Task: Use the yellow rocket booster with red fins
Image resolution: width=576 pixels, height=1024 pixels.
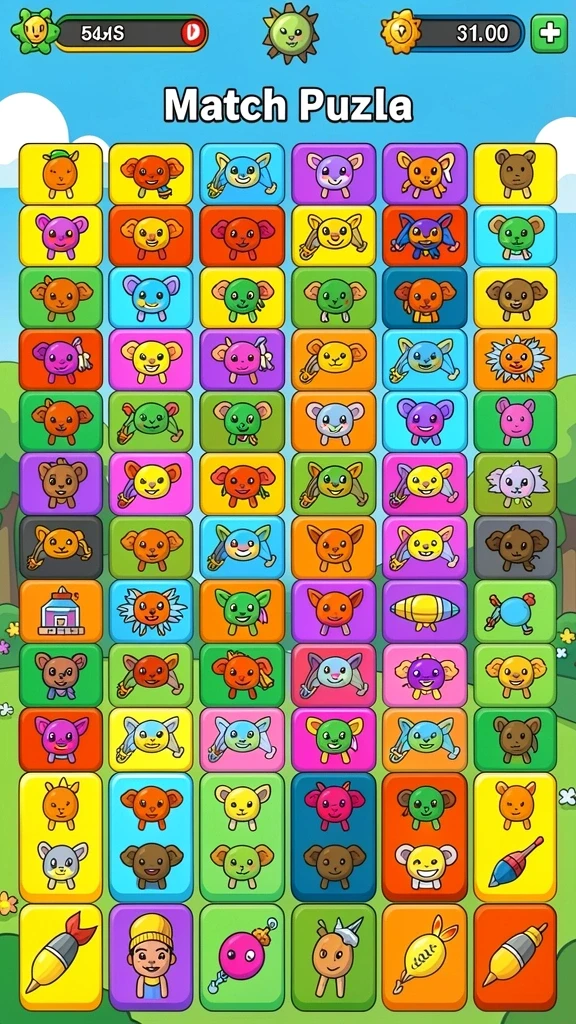Action: pyautogui.click(x=61, y=957)
